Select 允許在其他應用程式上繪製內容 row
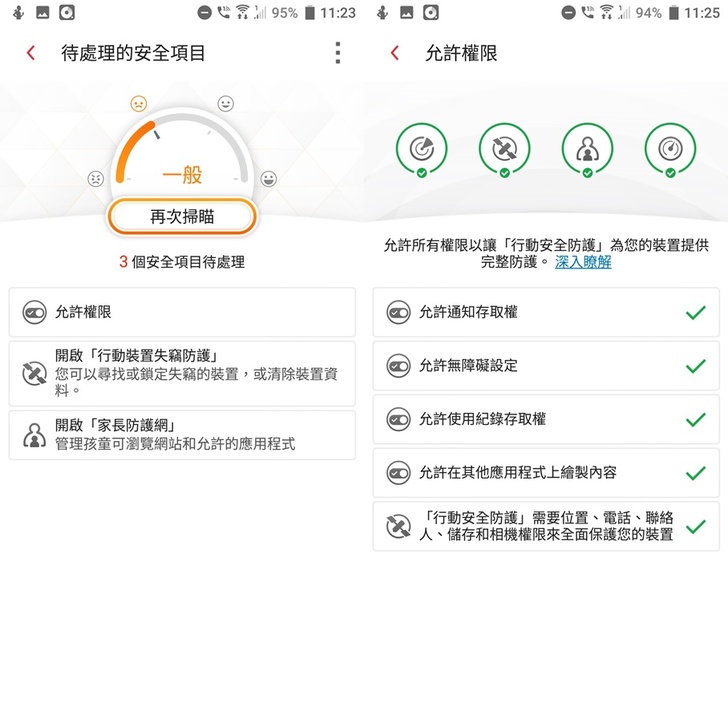 (546, 472)
